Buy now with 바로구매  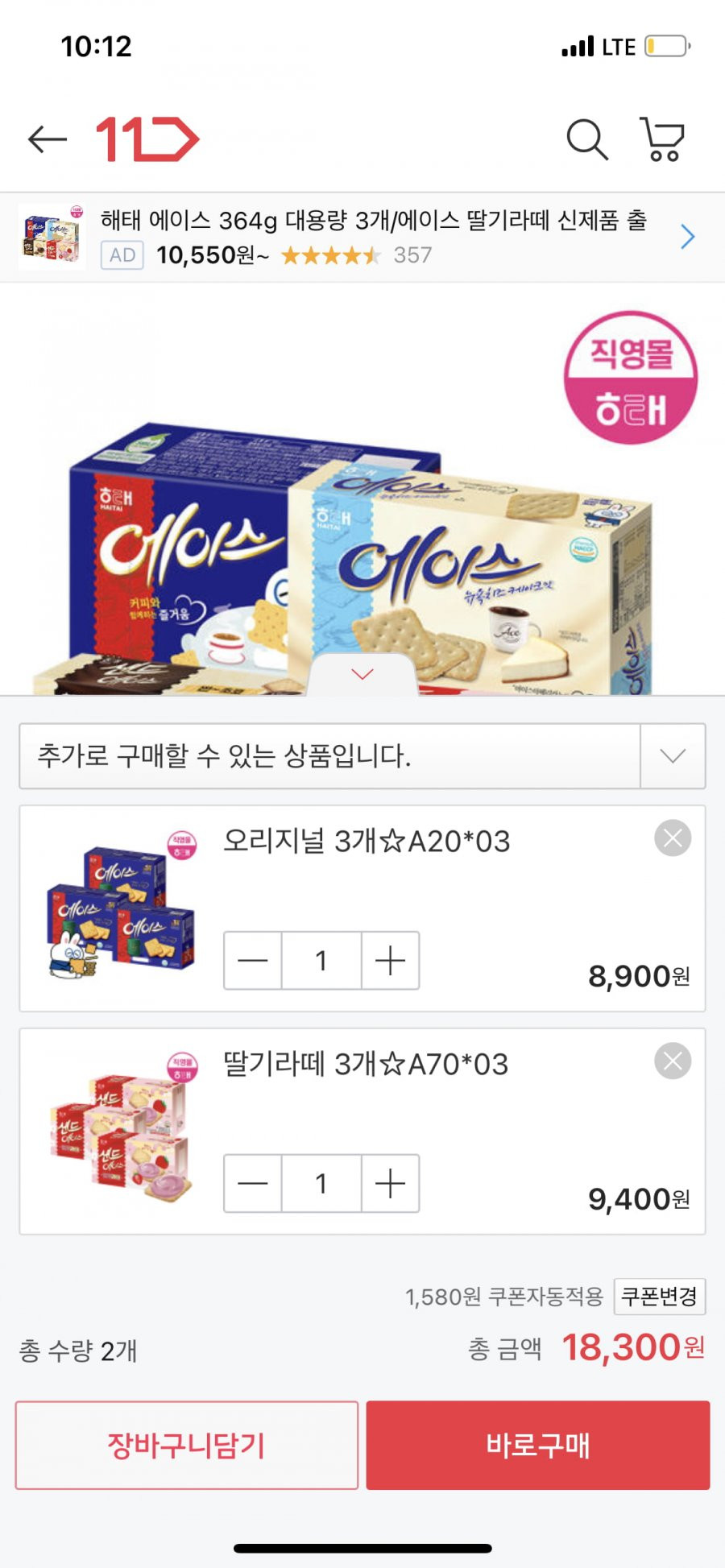tap(538, 1445)
